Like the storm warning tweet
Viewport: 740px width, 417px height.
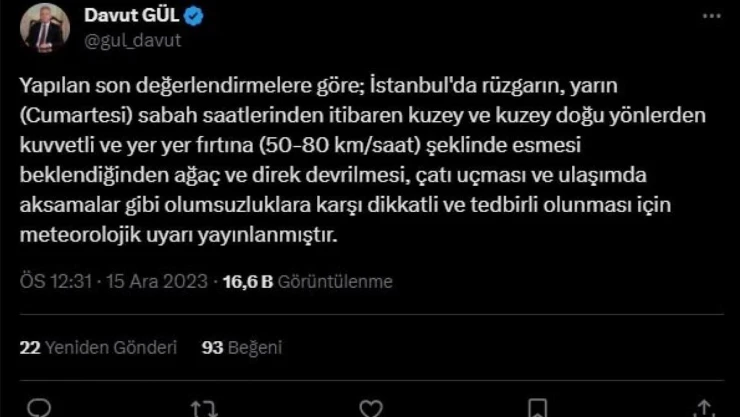[370, 408]
